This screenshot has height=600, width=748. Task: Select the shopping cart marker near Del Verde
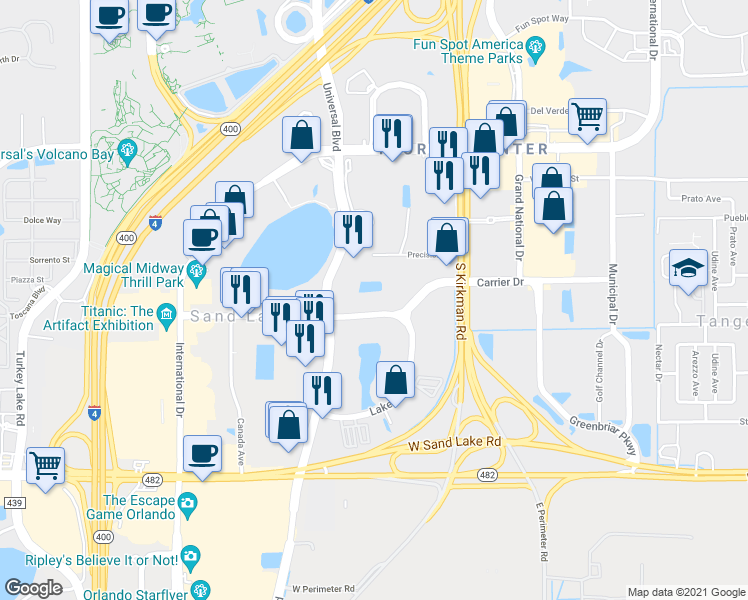pos(586,116)
